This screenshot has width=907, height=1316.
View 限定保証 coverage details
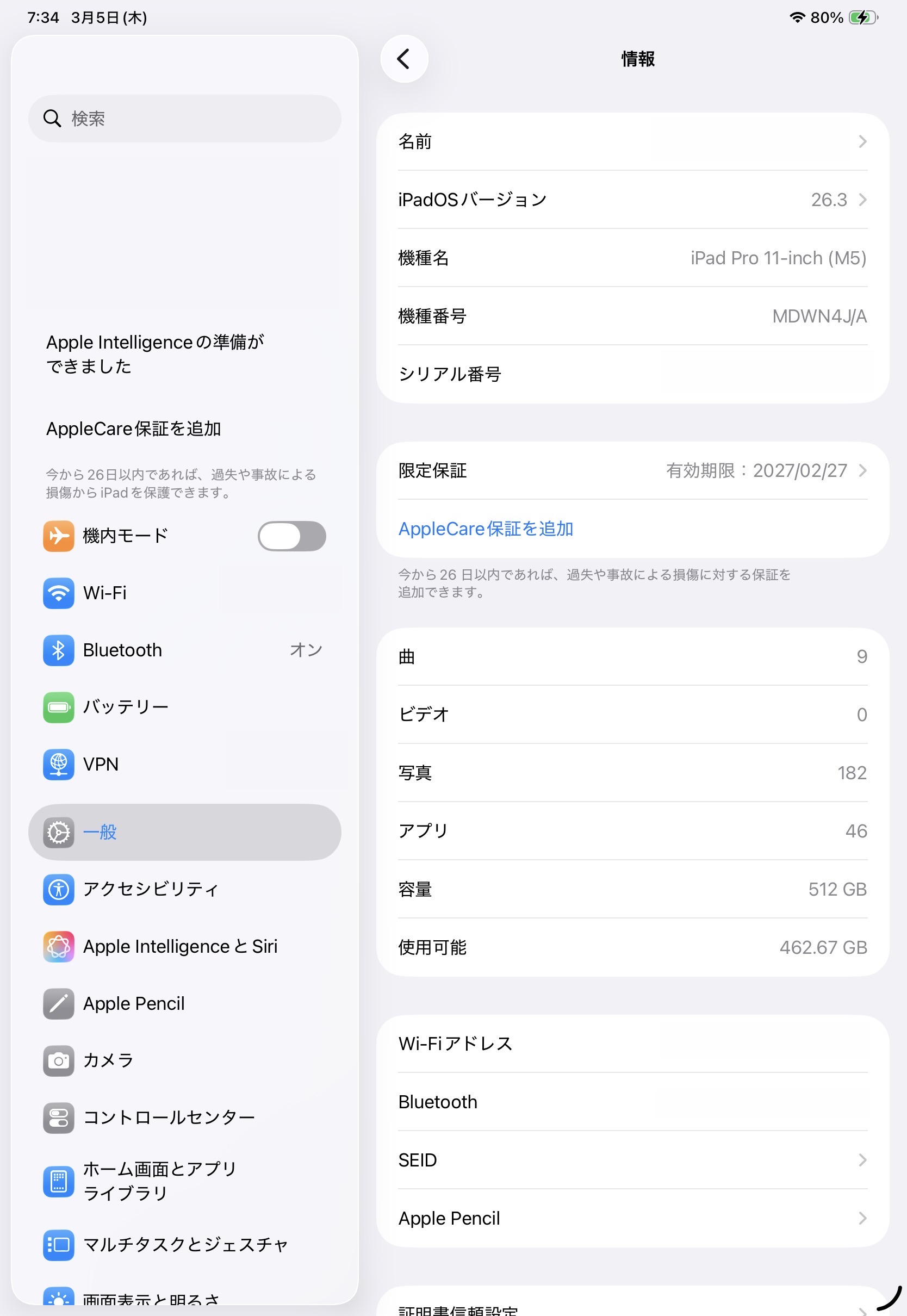[632, 470]
